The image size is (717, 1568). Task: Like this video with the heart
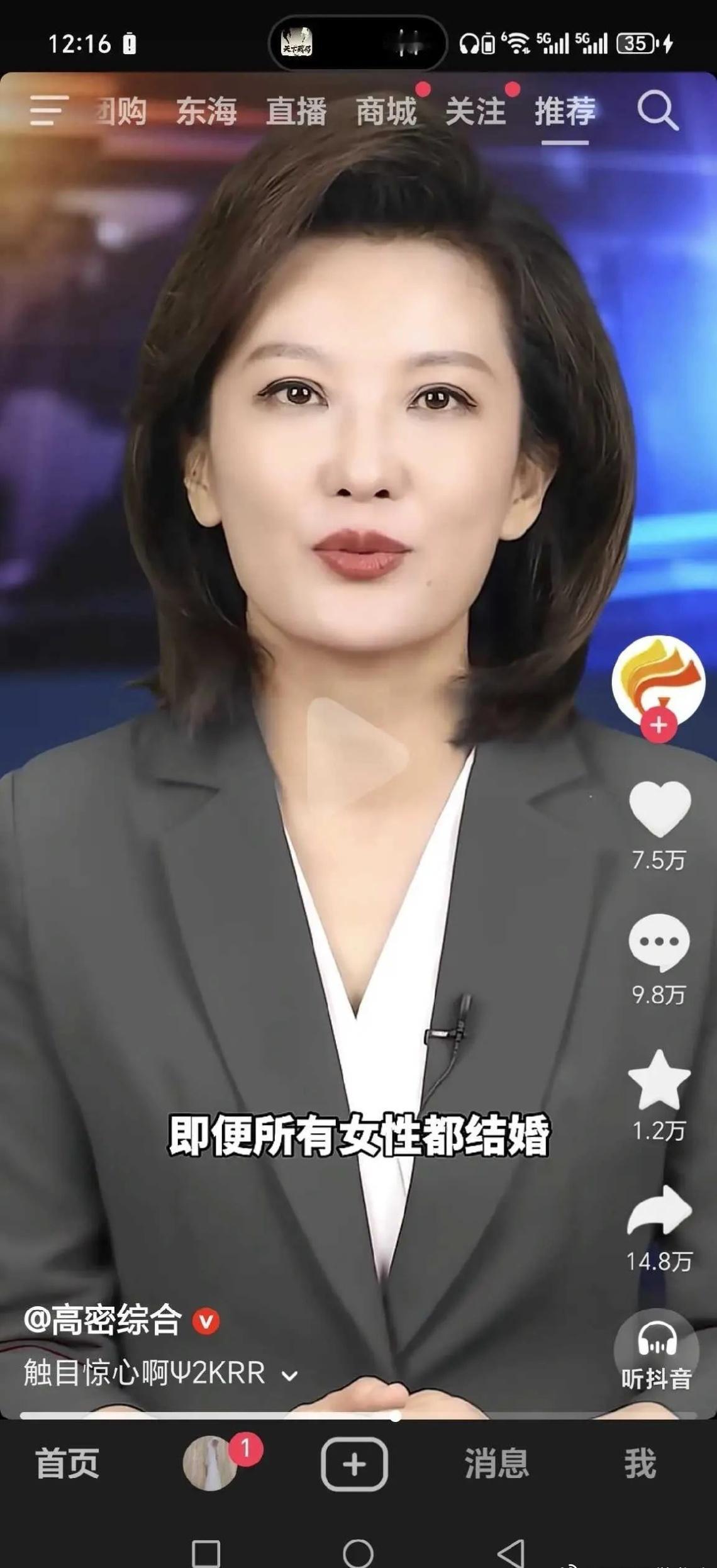(x=659, y=808)
